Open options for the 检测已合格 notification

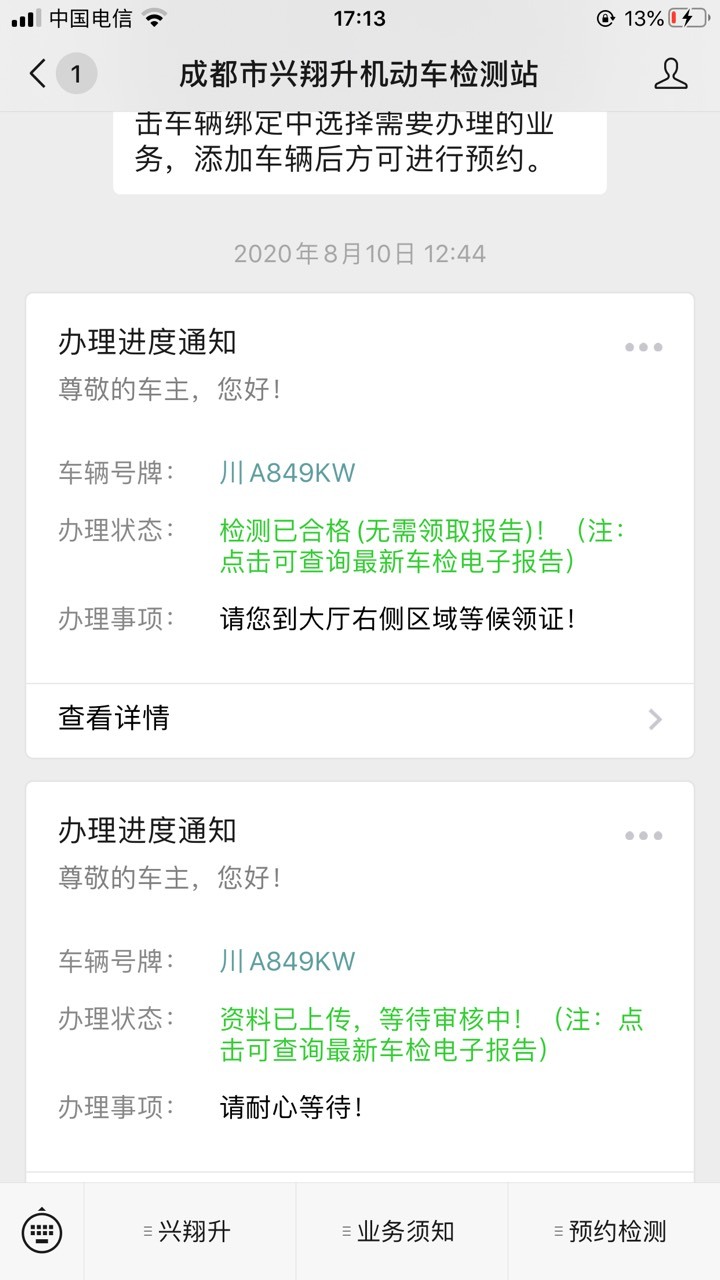coord(643,347)
